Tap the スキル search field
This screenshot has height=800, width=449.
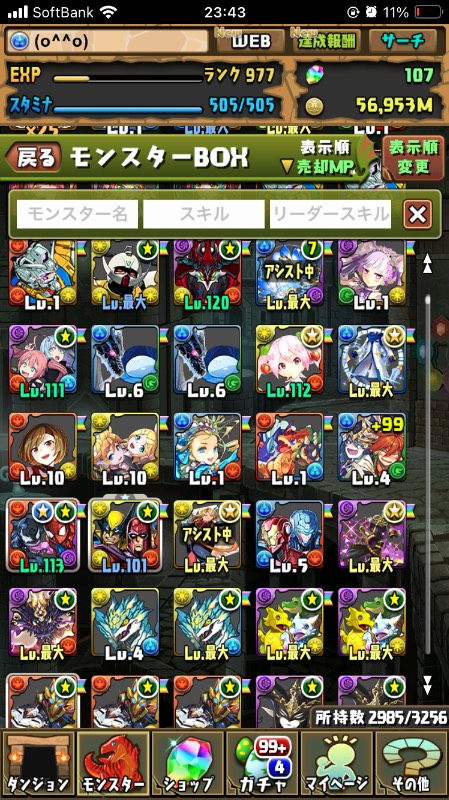pos(204,214)
